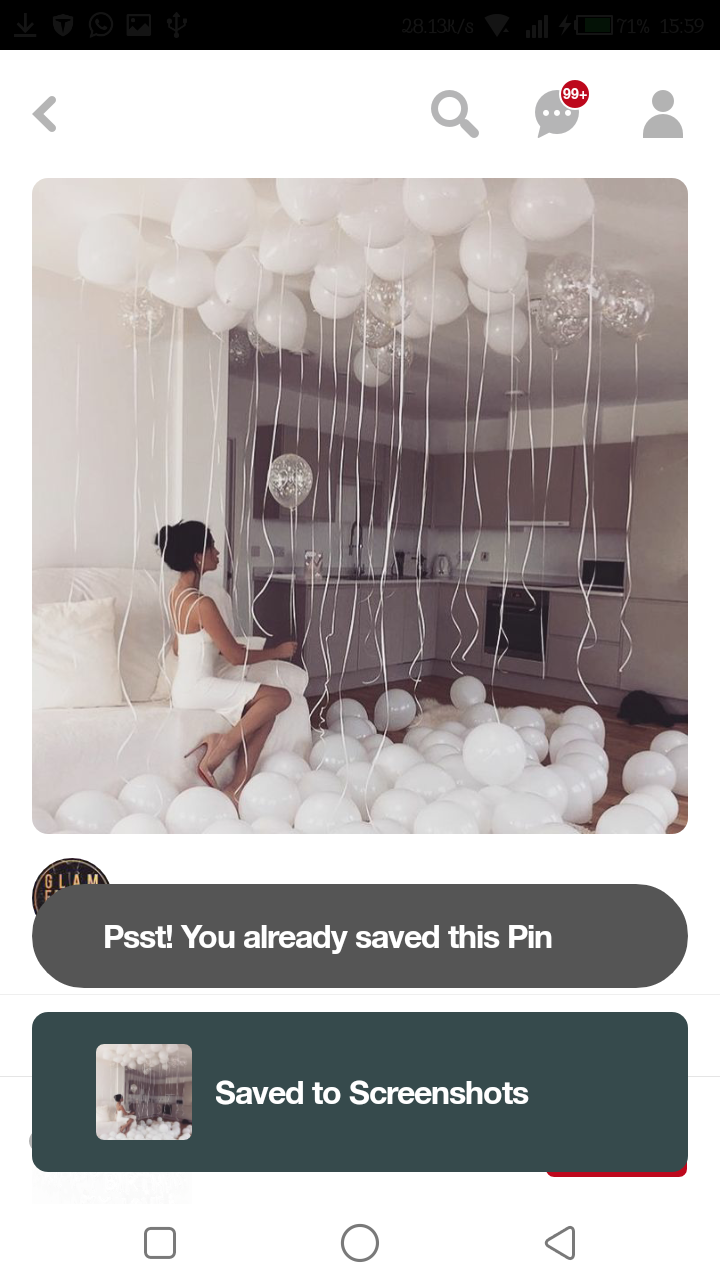Open the recent apps square button
The image size is (720, 1280).
pyautogui.click(x=160, y=1243)
